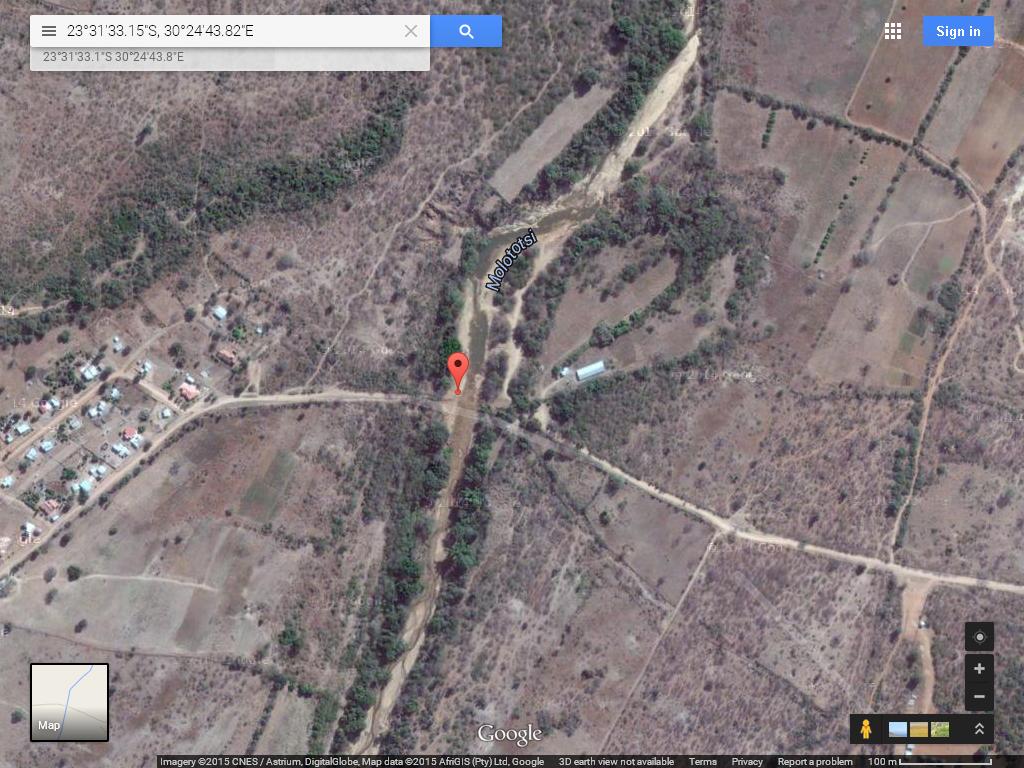Open the first blue-sky imagery thumbnail

pyautogui.click(x=897, y=729)
